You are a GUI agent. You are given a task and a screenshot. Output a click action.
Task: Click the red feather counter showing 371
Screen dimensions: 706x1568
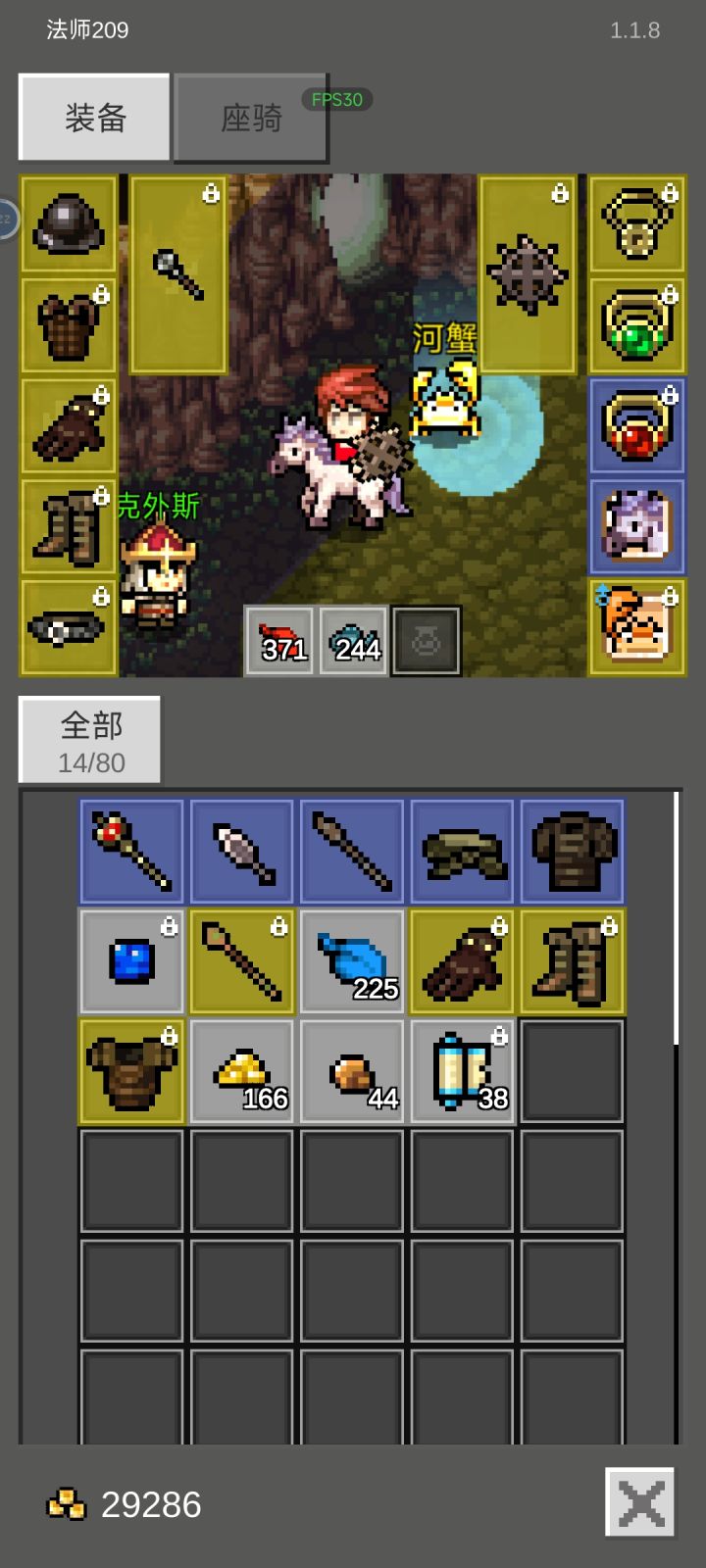[277, 642]
